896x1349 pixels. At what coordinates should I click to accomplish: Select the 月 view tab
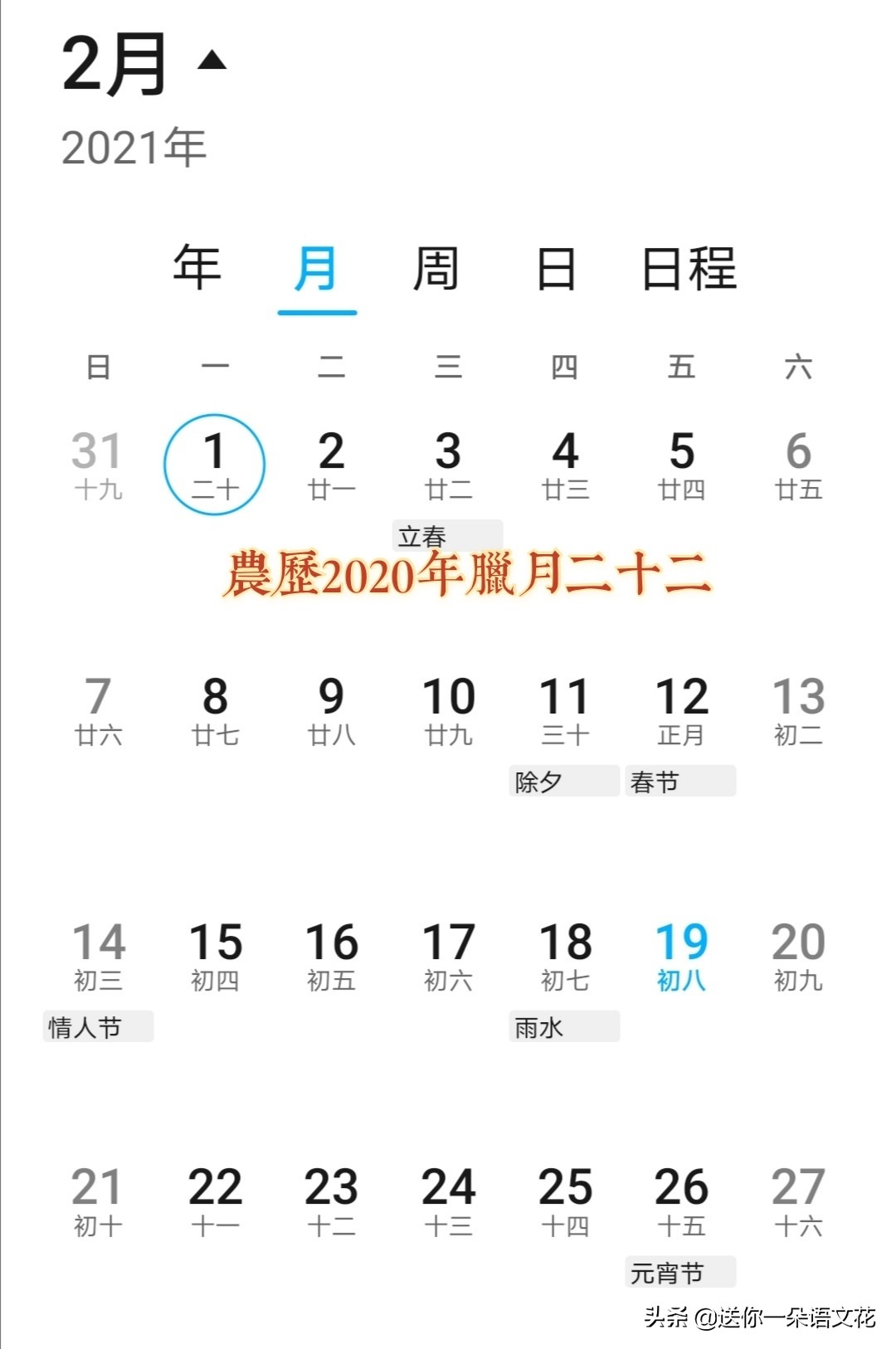(316, 269)
